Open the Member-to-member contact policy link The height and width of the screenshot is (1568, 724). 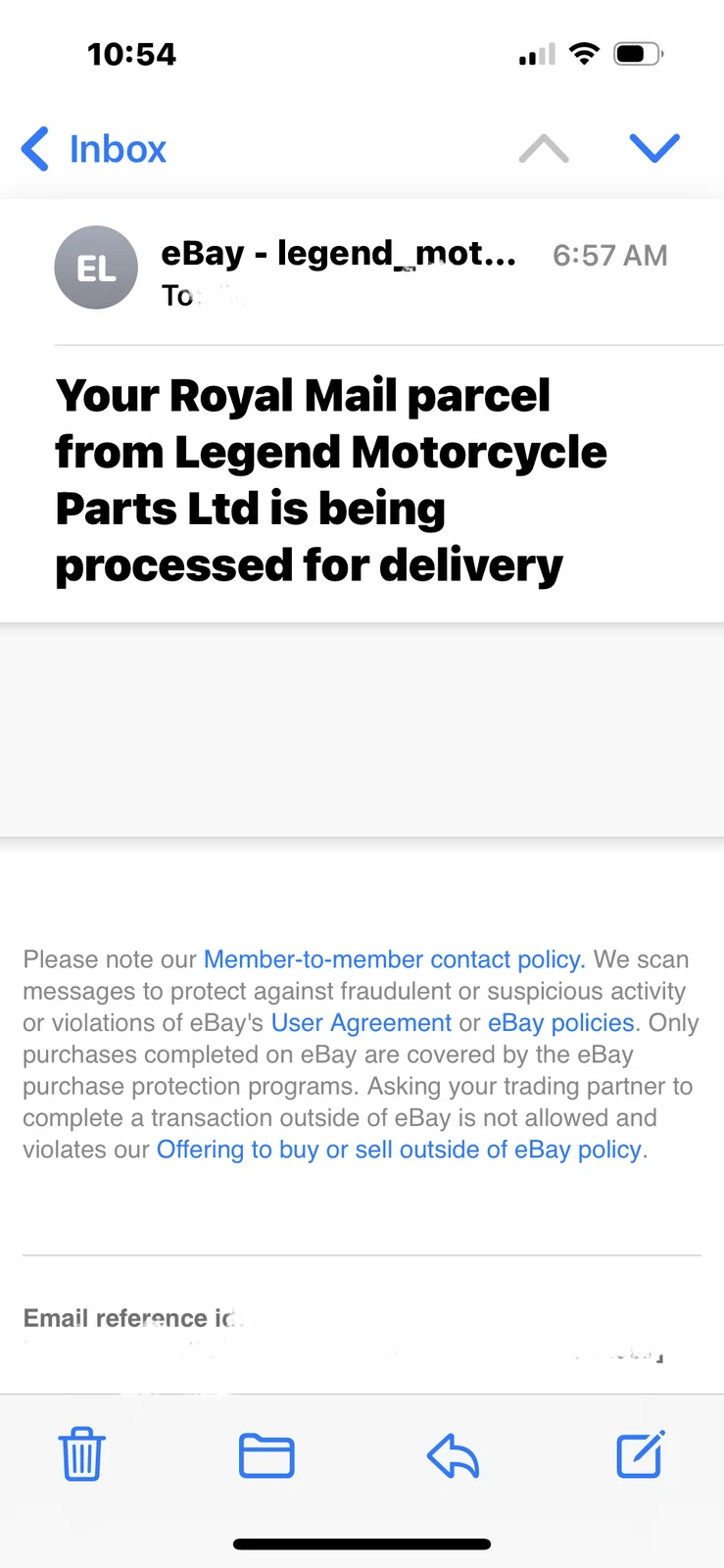pyautogui.click(x=393, y=959)
